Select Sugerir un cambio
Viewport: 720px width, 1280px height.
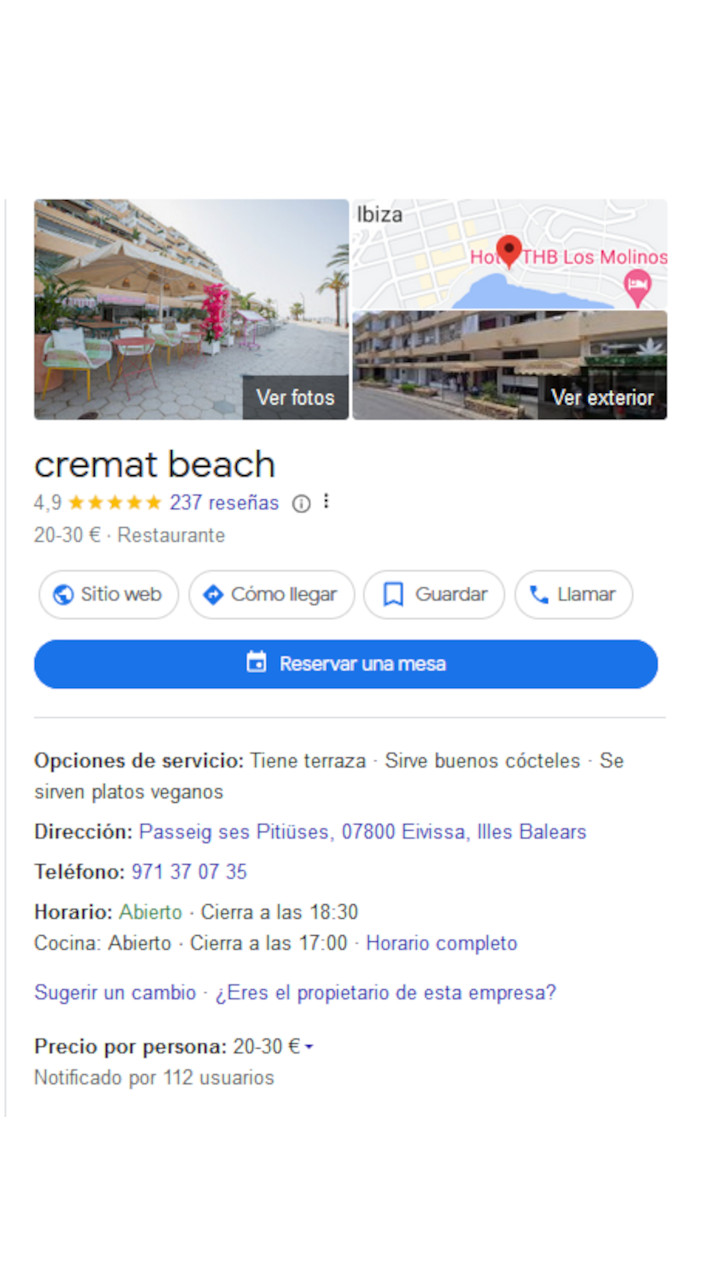(x=115, y=993)
